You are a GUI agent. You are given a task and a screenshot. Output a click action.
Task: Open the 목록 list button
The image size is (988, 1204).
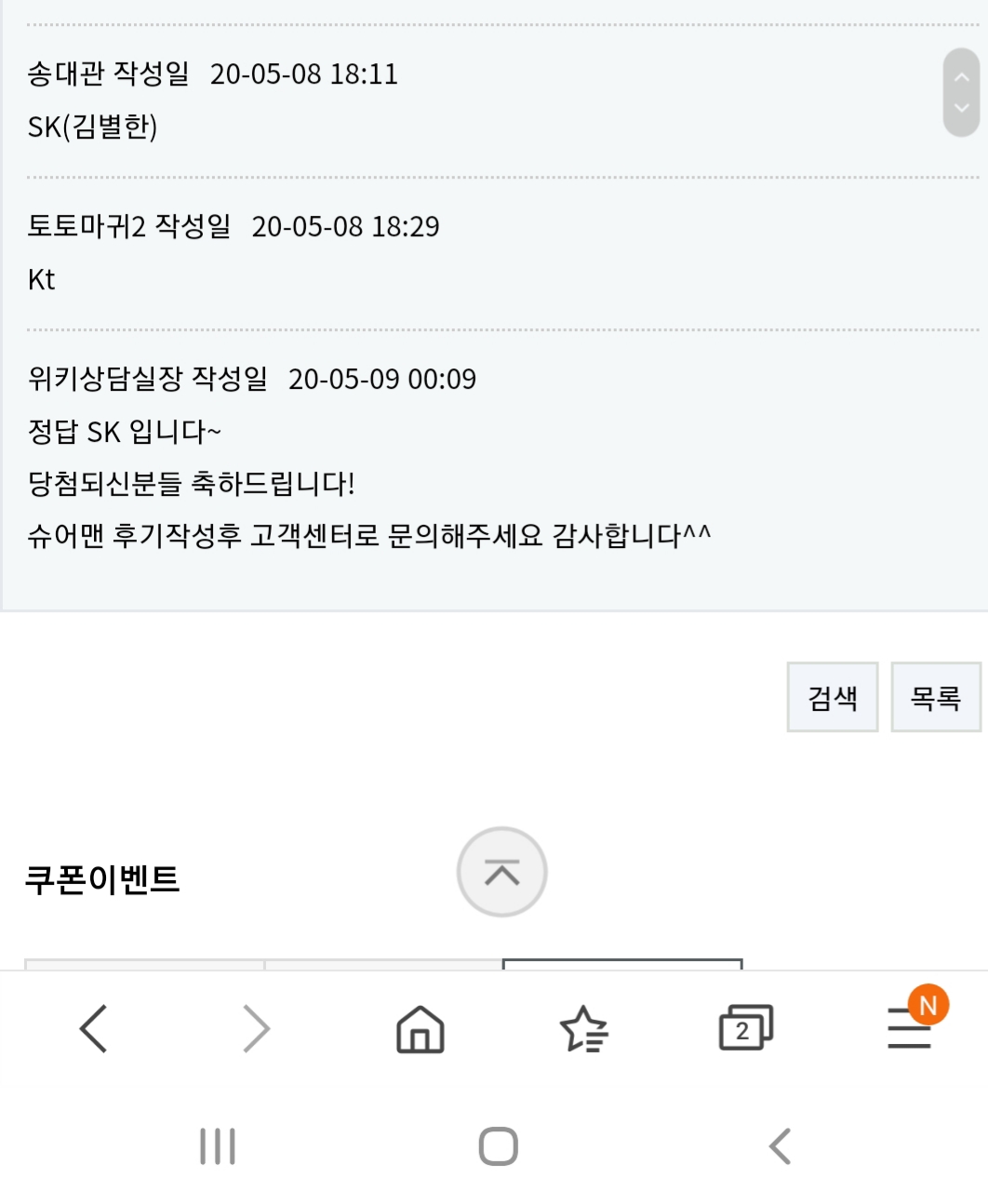(x=935, y=697)
